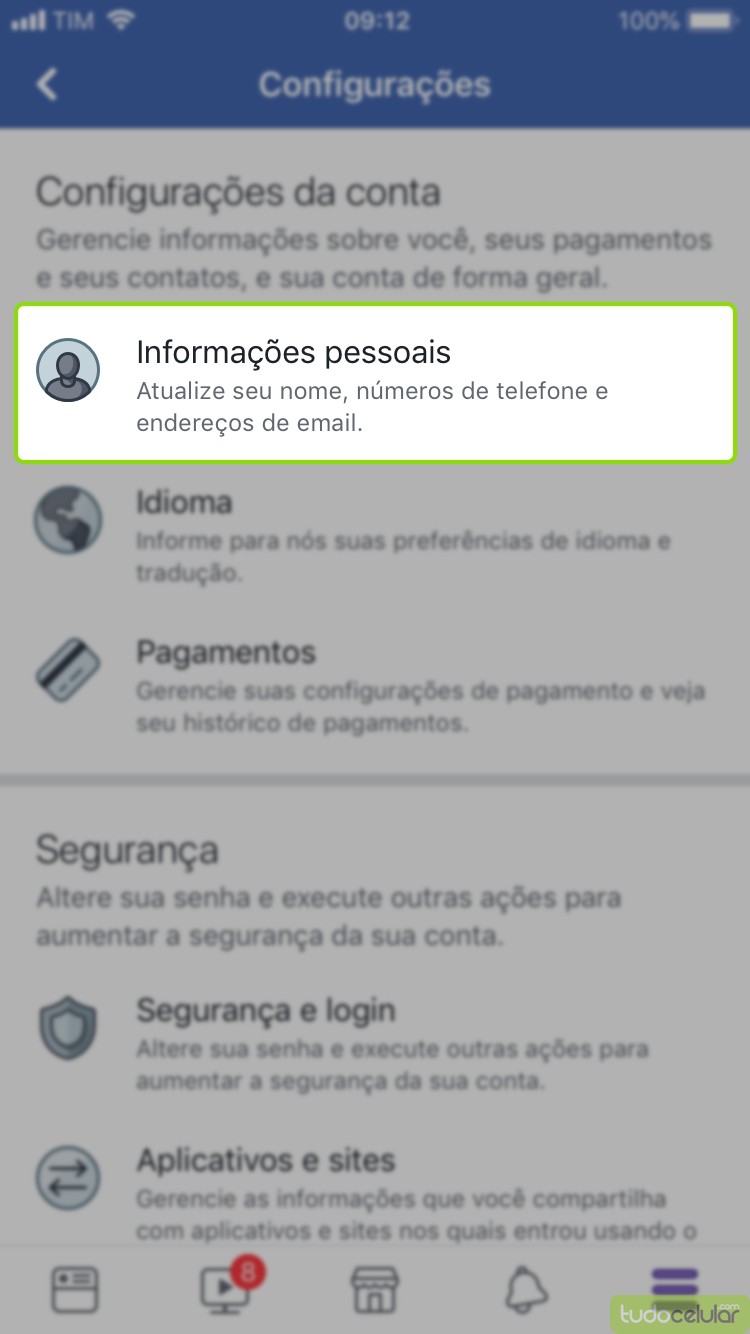Go back from Configurações

click(47, 84)
